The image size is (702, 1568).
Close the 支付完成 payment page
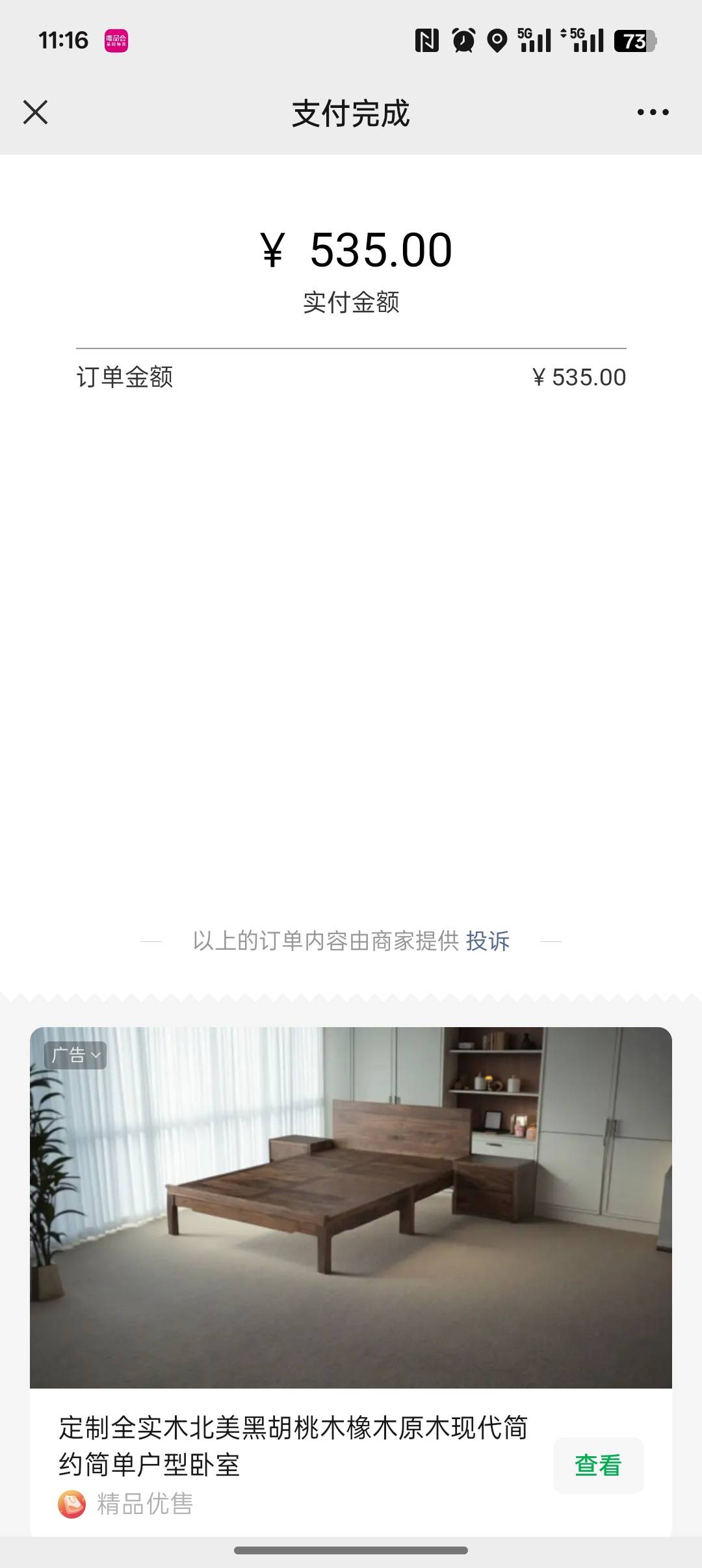[x=36, y=112]
